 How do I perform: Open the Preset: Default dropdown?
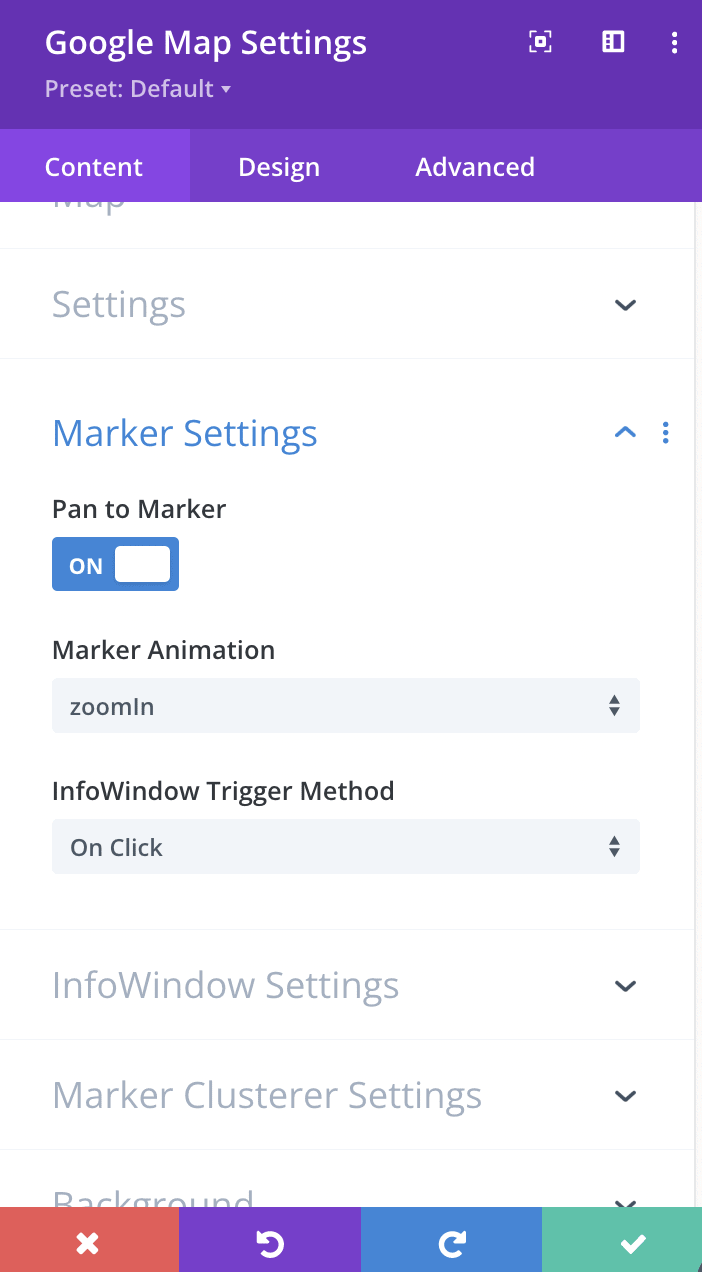[x=138, y=89]
